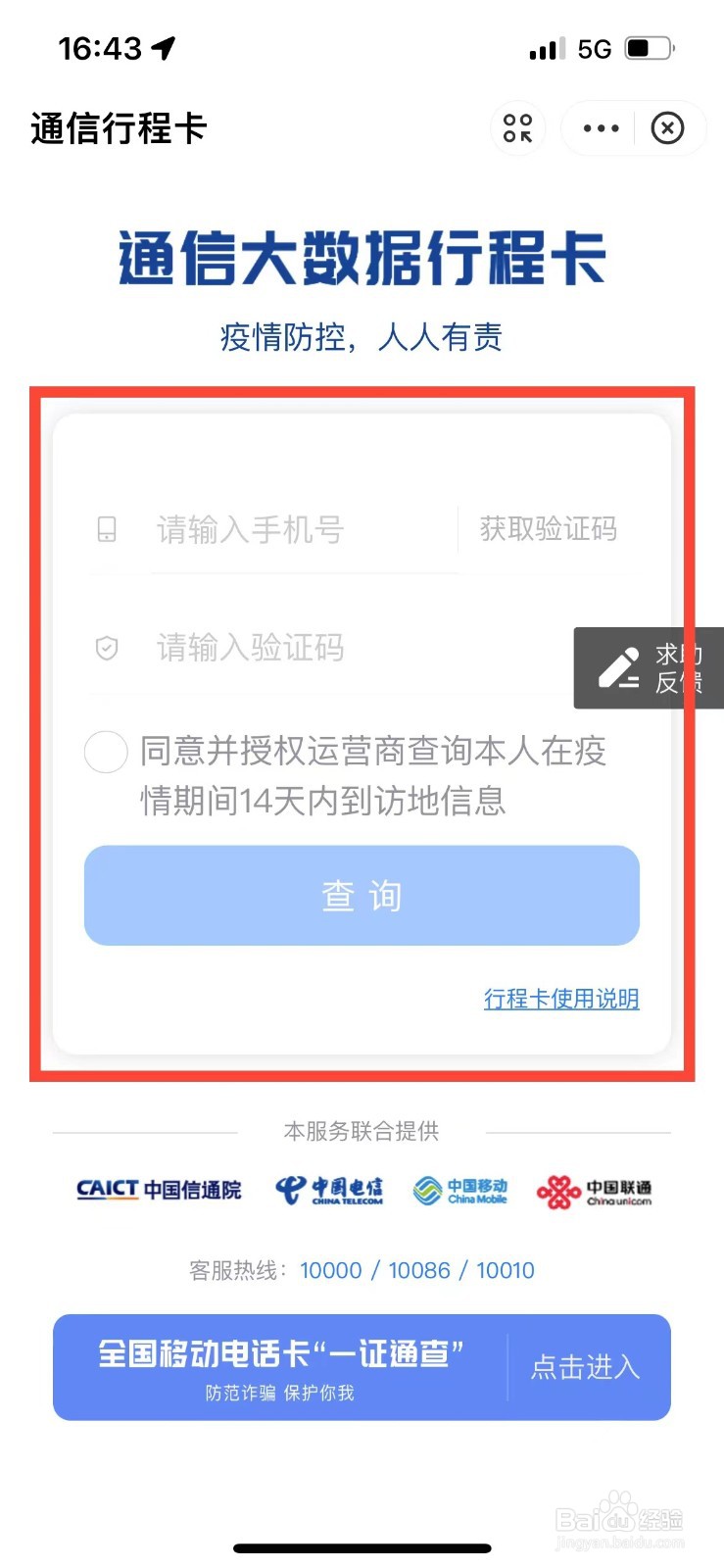Tap the shield verification icon
724x1568 pixels.
pyautogui.click(x=107, y=649)
